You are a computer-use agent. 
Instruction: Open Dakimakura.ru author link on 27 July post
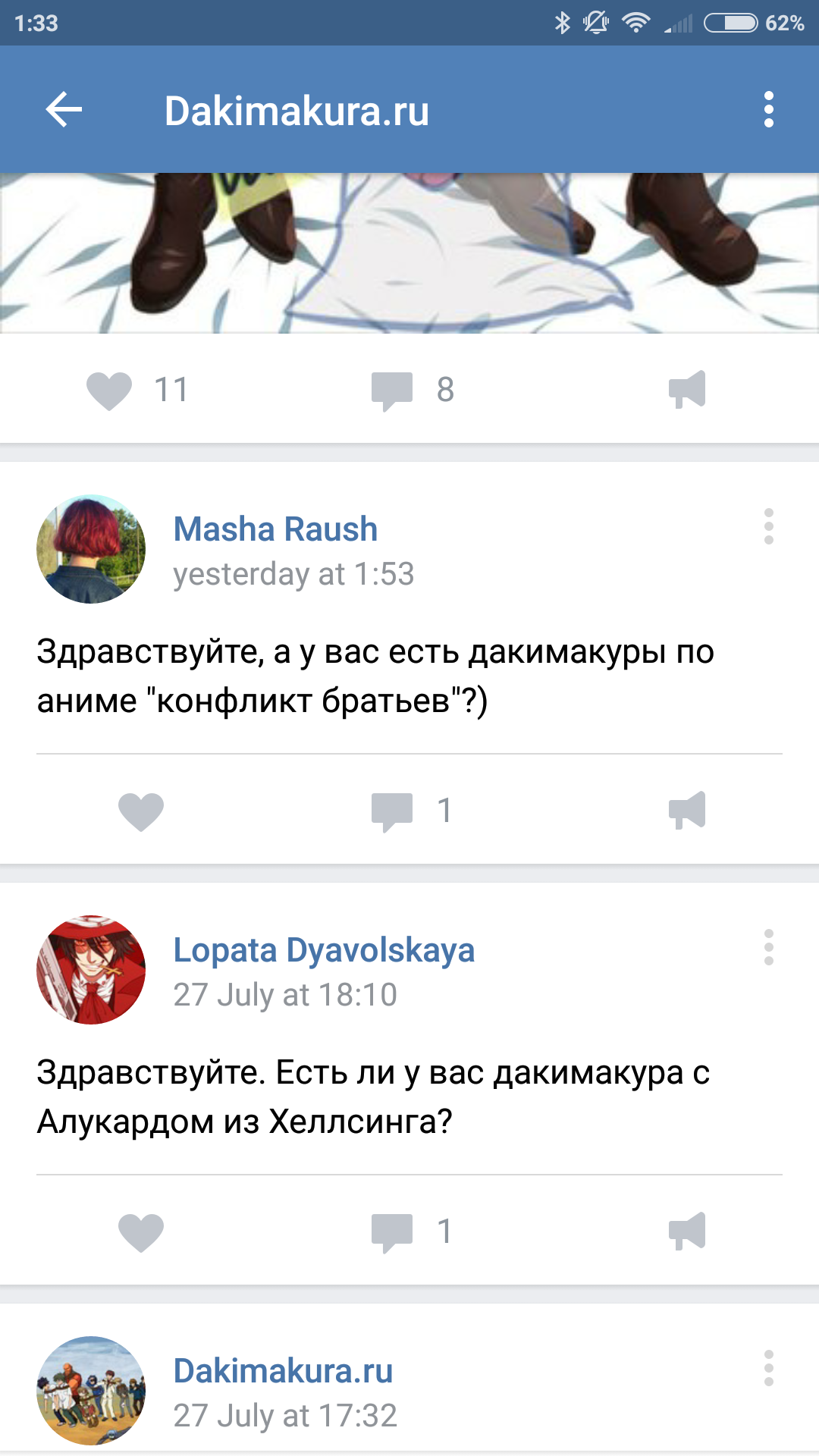click(x=283, y=1371)
